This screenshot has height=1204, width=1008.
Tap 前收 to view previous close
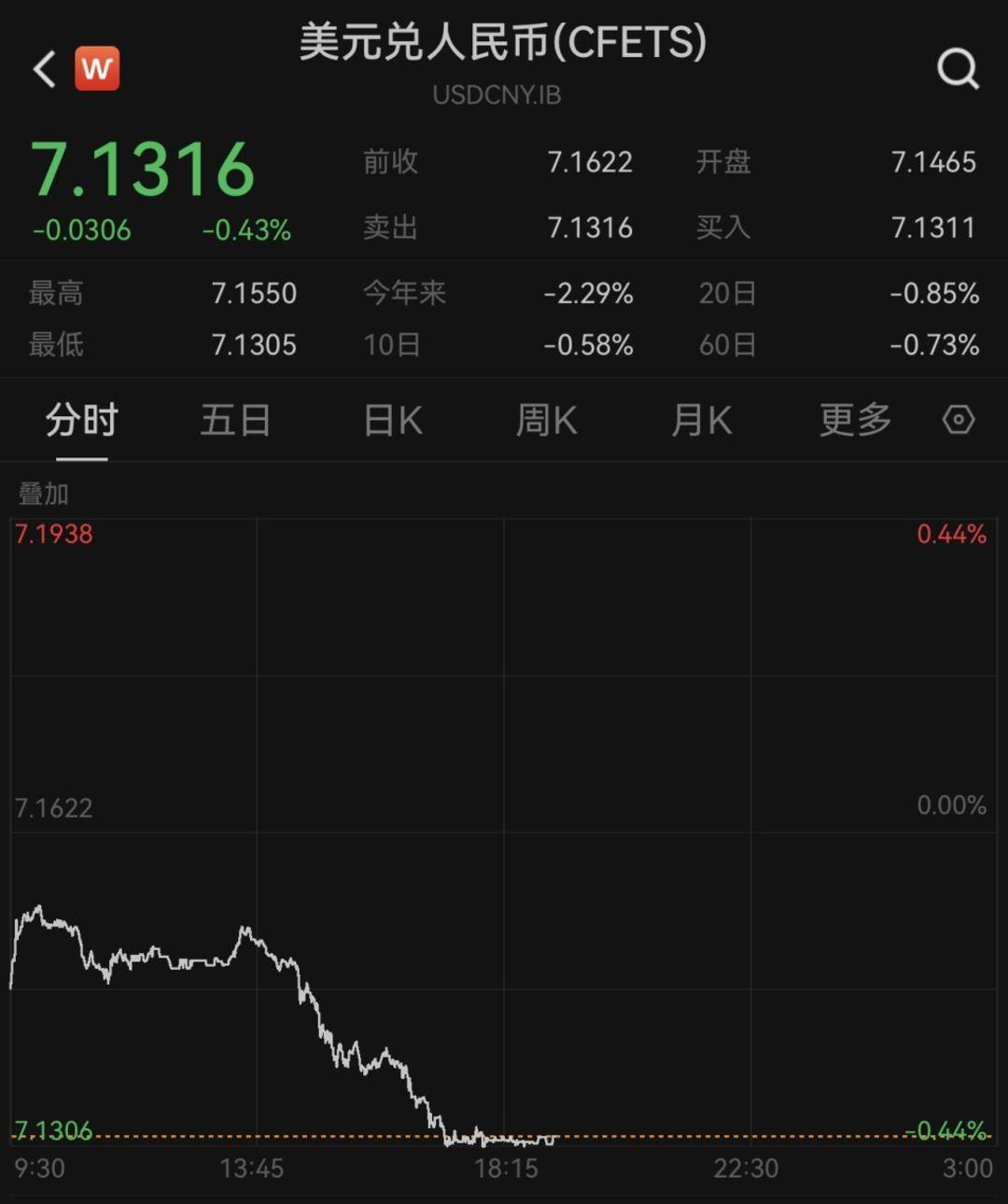[x=390, y=162]
